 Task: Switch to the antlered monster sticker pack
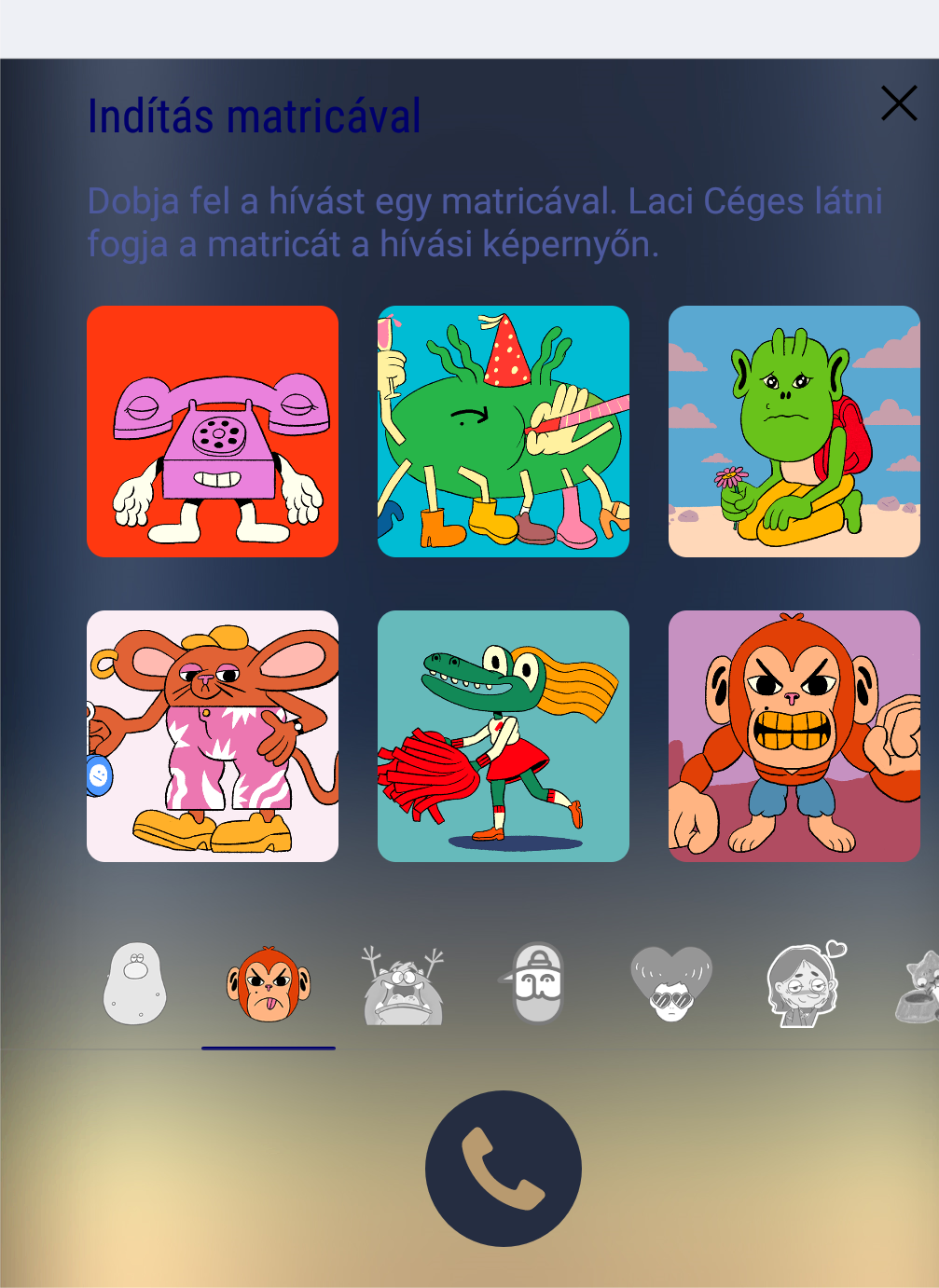(x=403, y=986)
